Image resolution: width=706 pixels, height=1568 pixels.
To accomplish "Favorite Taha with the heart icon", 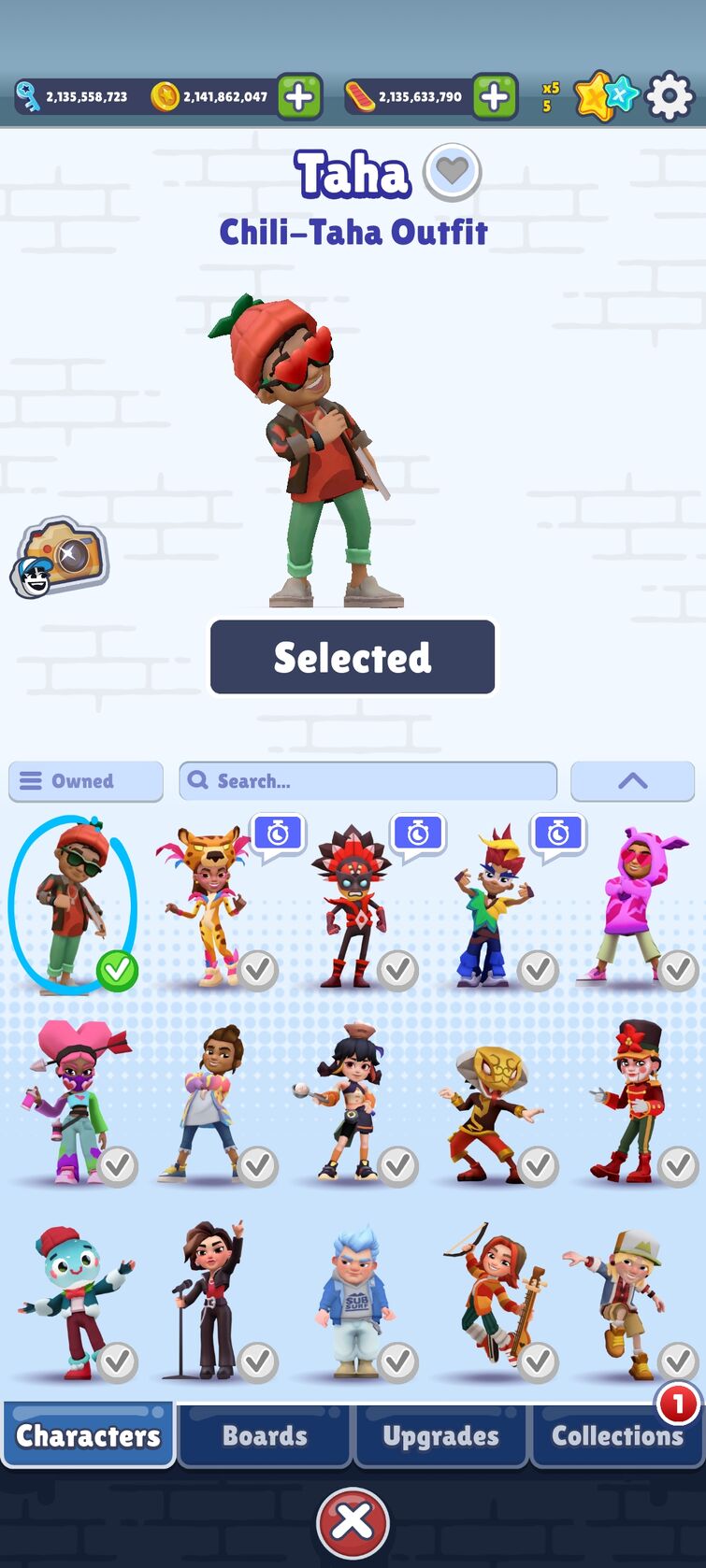I will point(452,172).
